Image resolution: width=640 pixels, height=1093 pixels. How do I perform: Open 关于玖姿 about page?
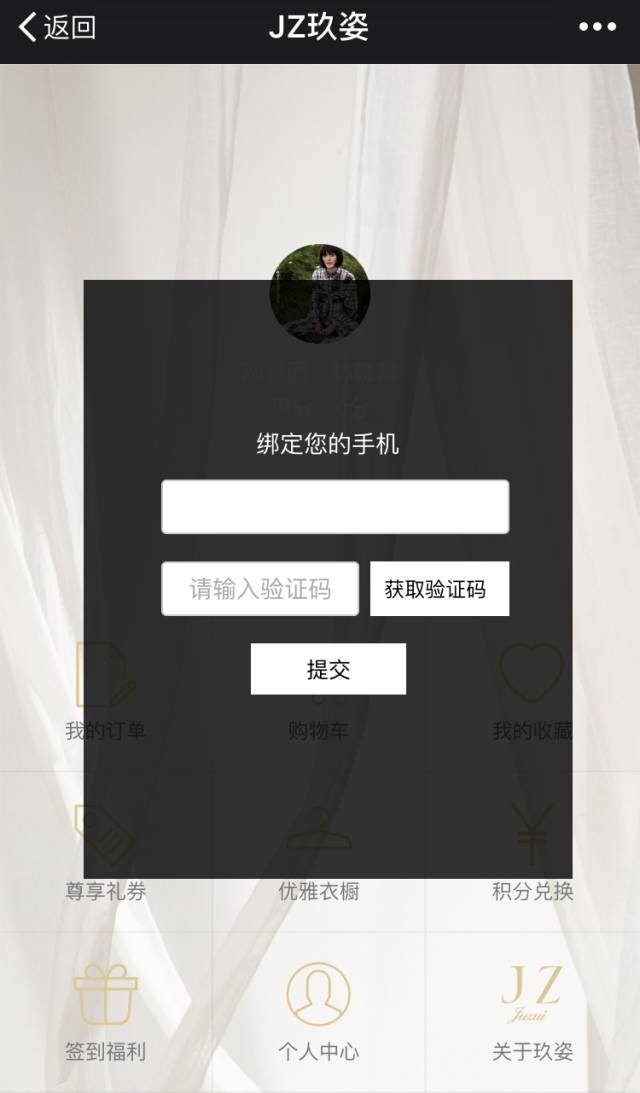pos(532,1010)
